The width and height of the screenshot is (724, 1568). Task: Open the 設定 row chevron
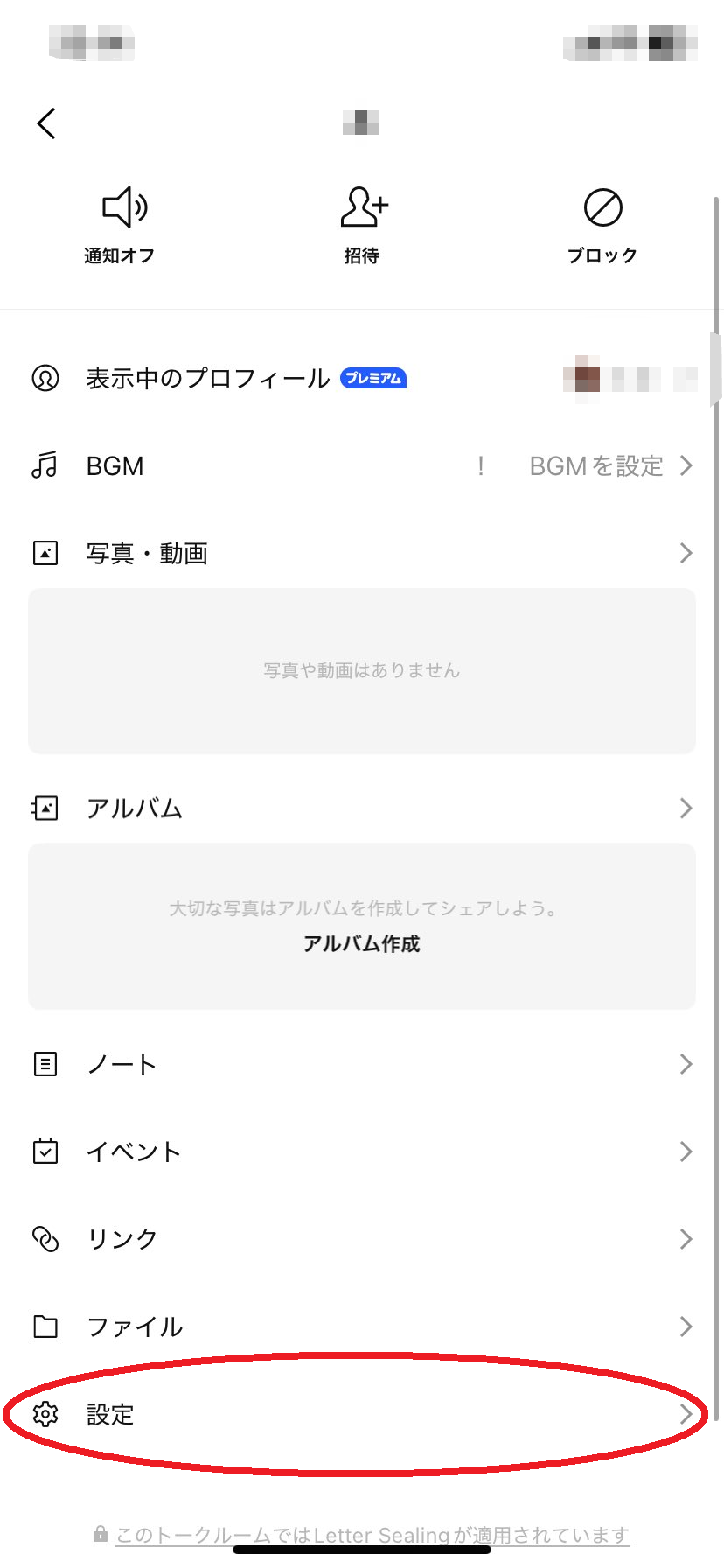pos(687,1414)
